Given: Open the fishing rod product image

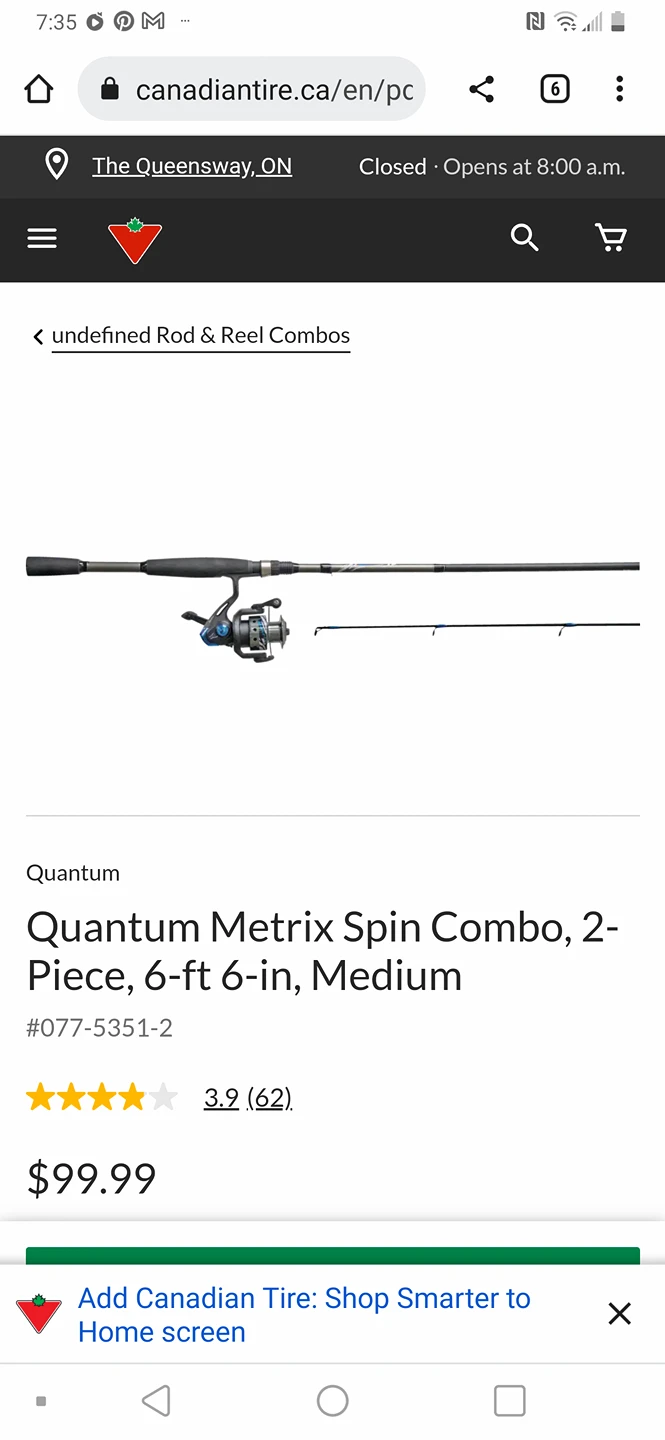Looking at the screenshot, I should point(332,598).
